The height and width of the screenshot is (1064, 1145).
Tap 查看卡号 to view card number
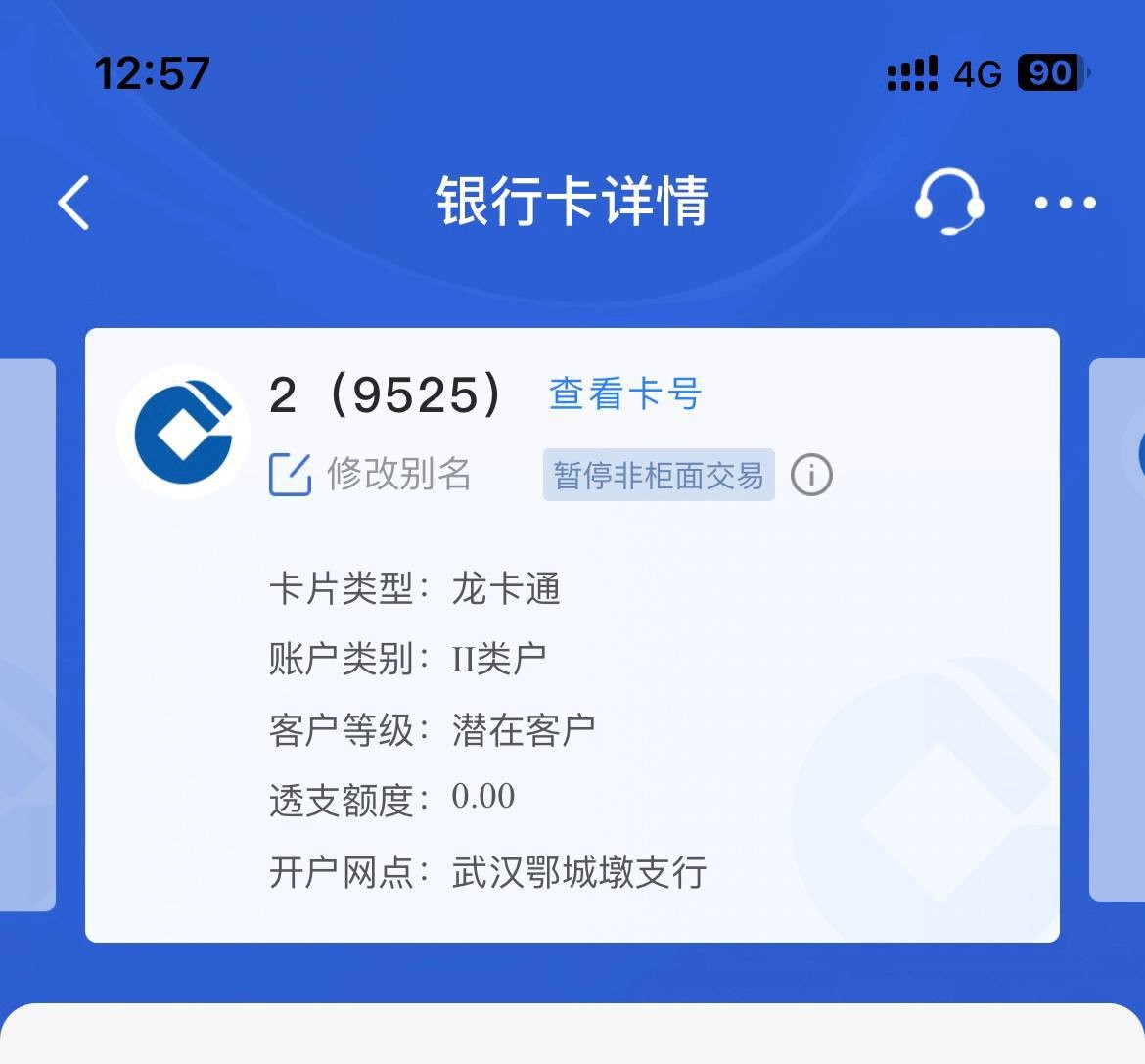click(x=625, y=393)
